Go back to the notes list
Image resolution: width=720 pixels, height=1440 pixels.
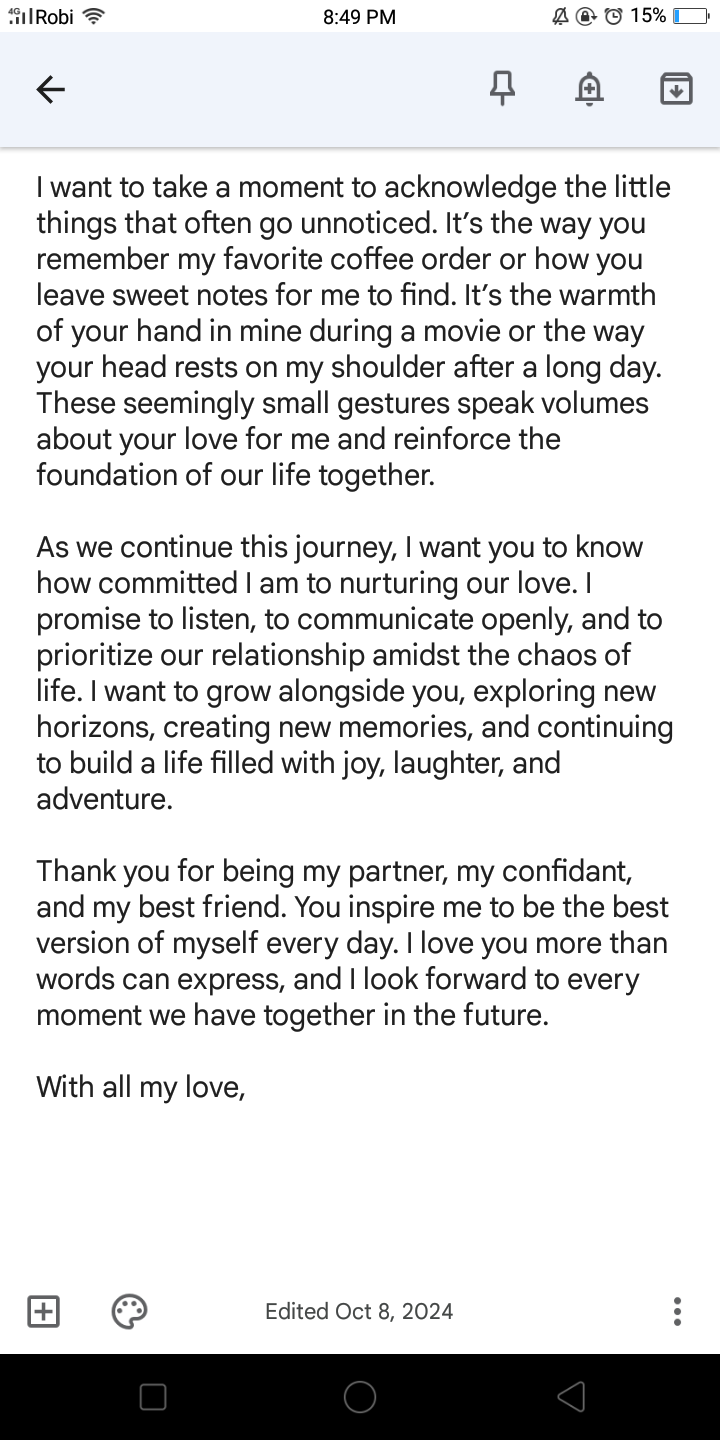coord(50,90)
